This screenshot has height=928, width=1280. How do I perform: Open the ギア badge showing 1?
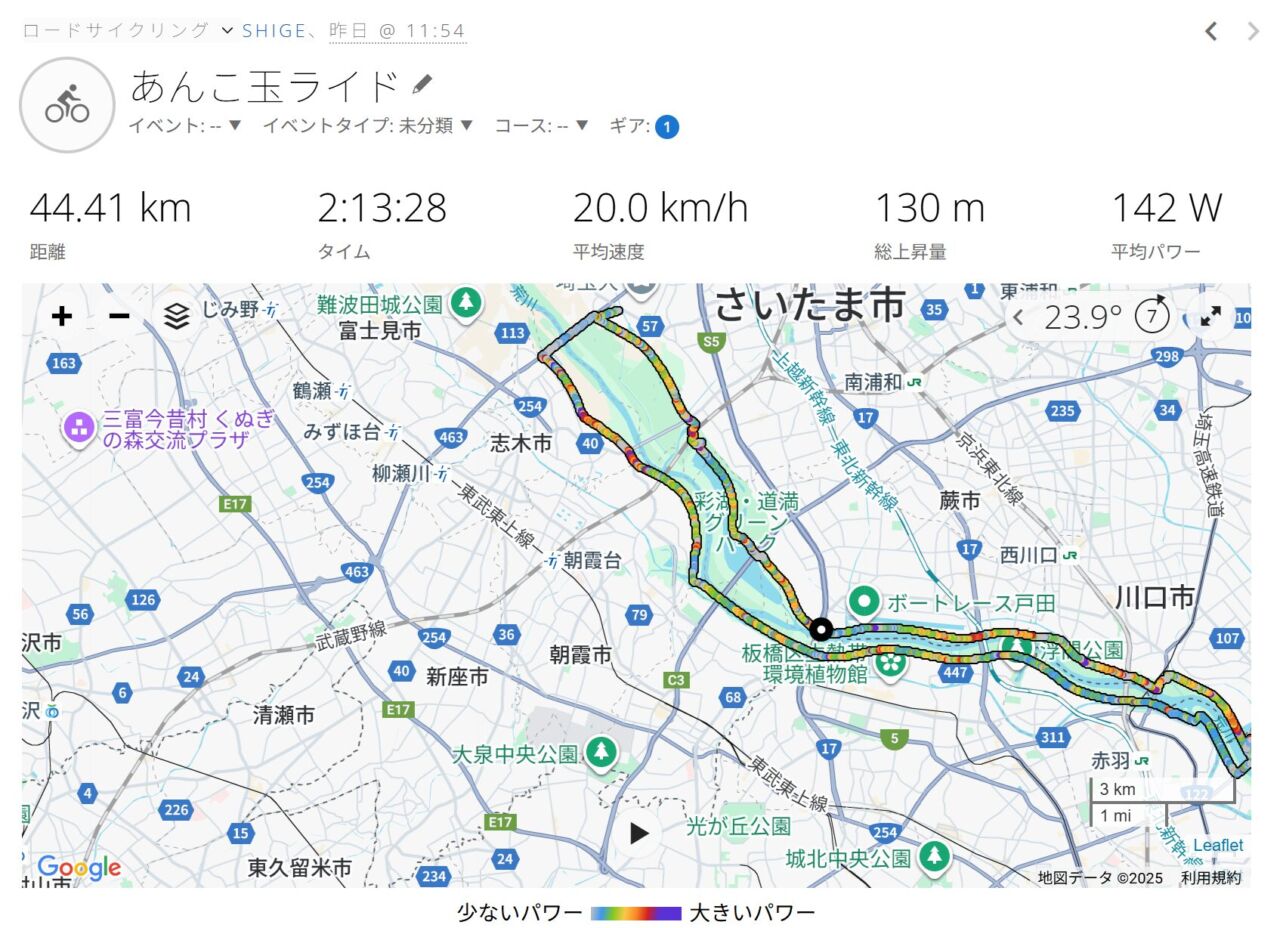pos(667,127)
